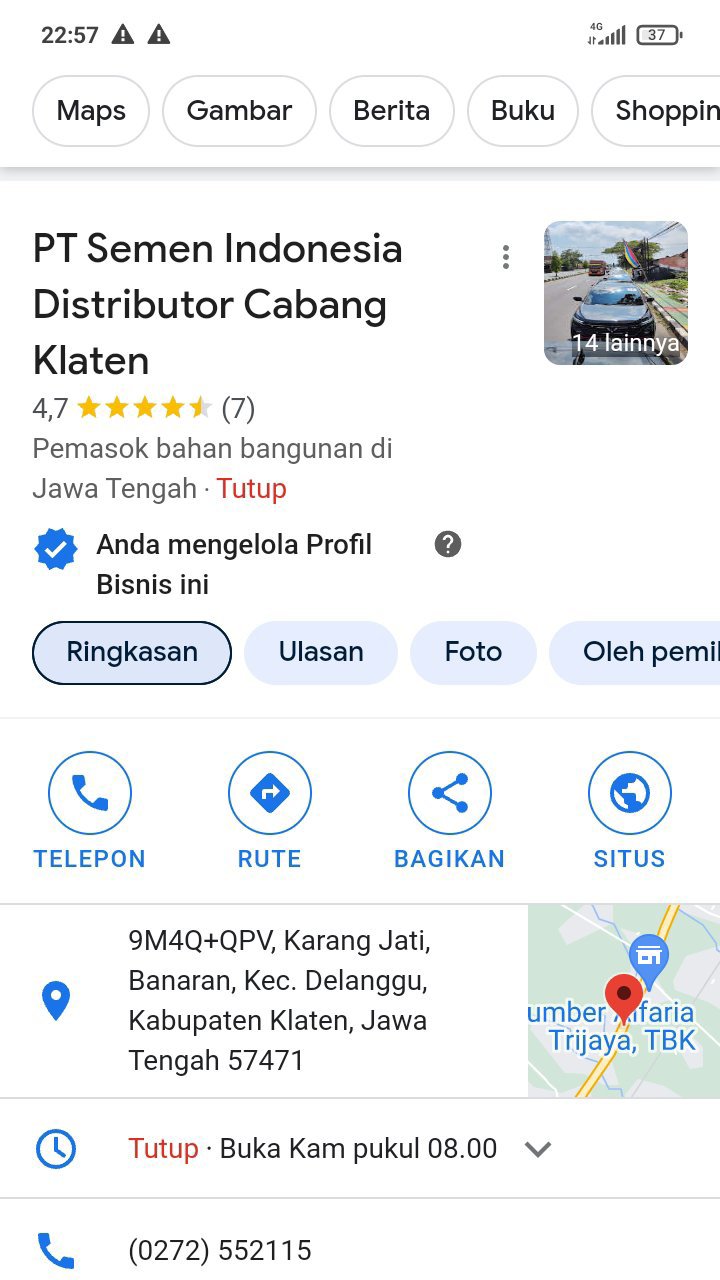Open the Oleh pemilik chip
Image resolution: width=720 pixels, height=1280 pixels.
[x=640, y=652]
